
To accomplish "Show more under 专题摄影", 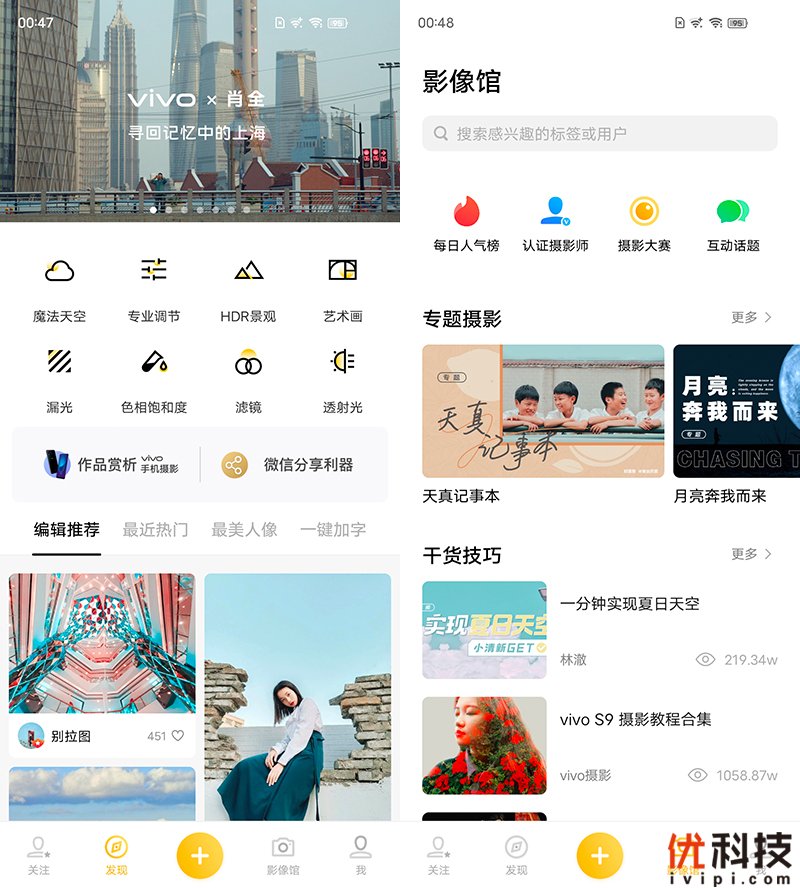I will [751, 318].
